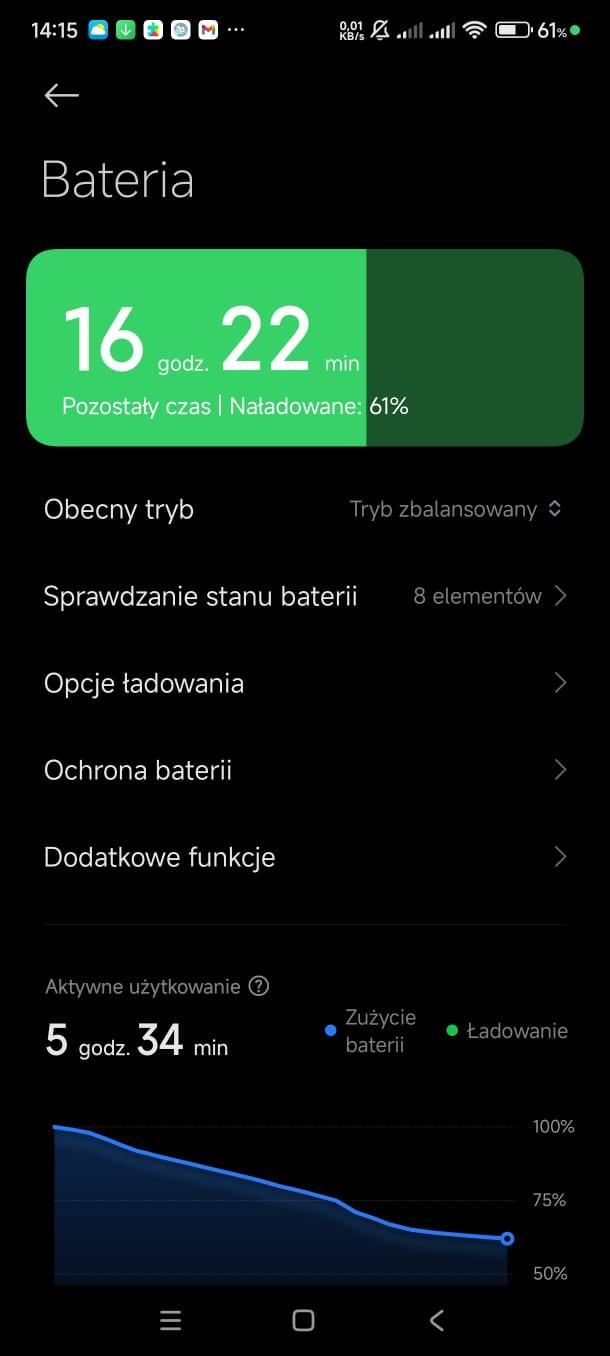
Task: Open Ochrona baterii settings
Action: tap(304, 770)
